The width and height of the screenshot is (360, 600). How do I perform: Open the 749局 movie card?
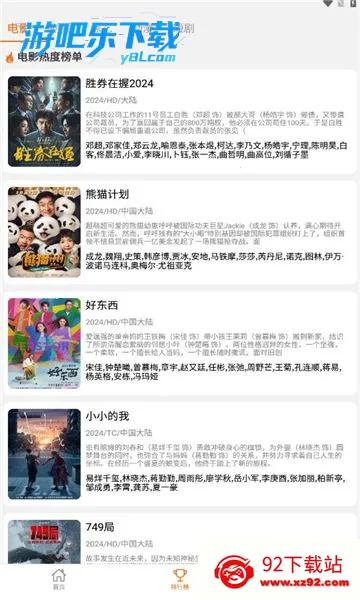[x=180, y=539]
